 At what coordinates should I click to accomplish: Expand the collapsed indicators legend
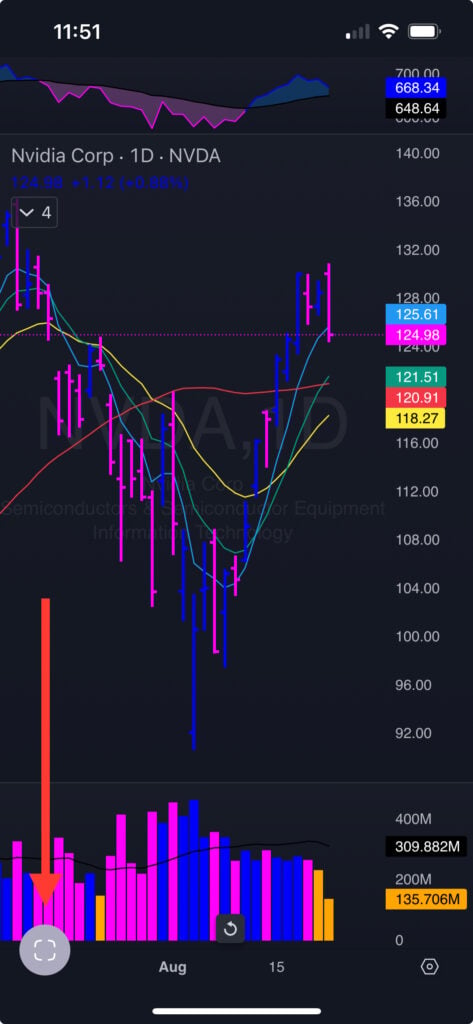click(35, 212)
